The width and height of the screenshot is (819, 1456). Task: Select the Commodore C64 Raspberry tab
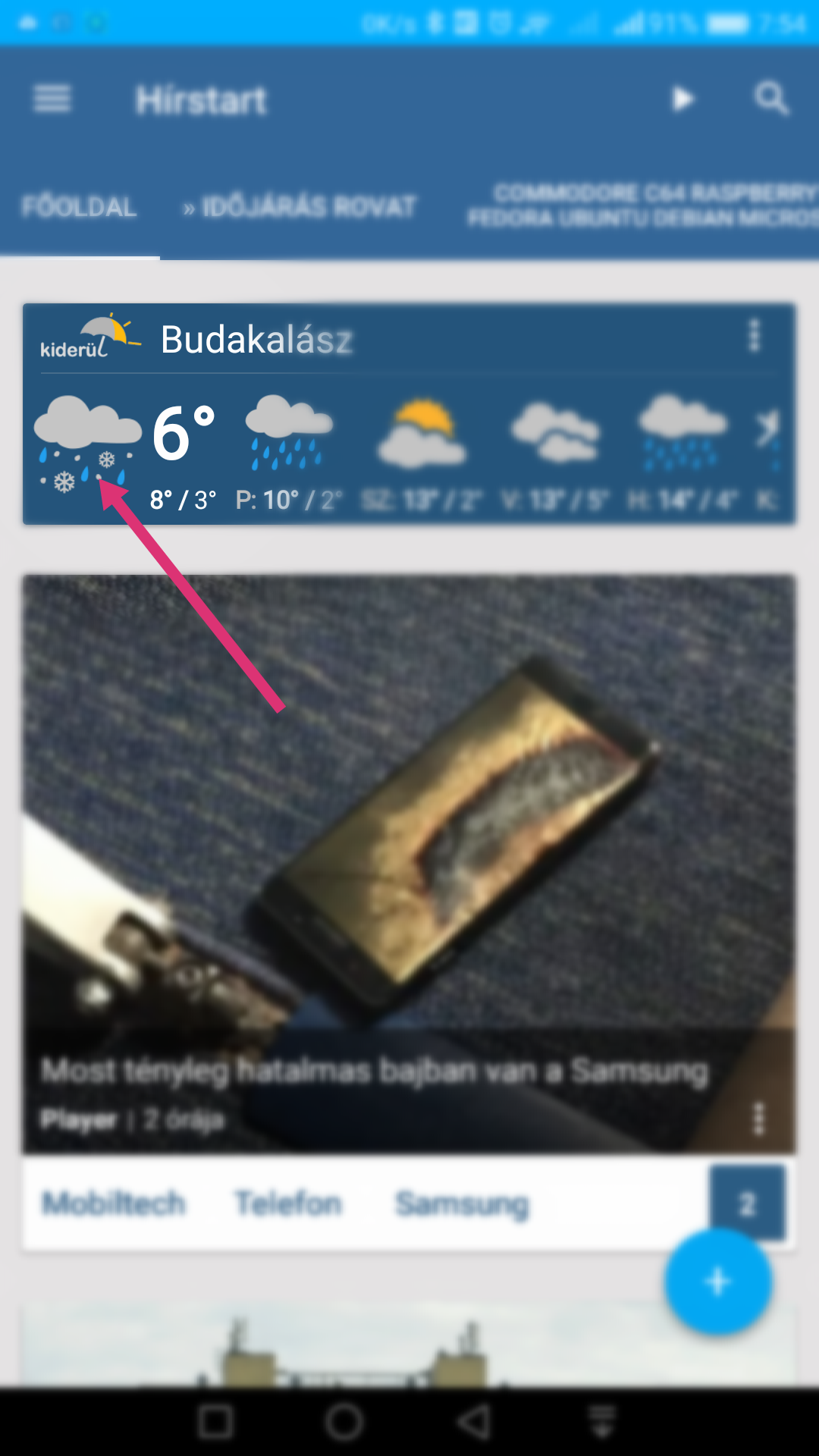643,205
